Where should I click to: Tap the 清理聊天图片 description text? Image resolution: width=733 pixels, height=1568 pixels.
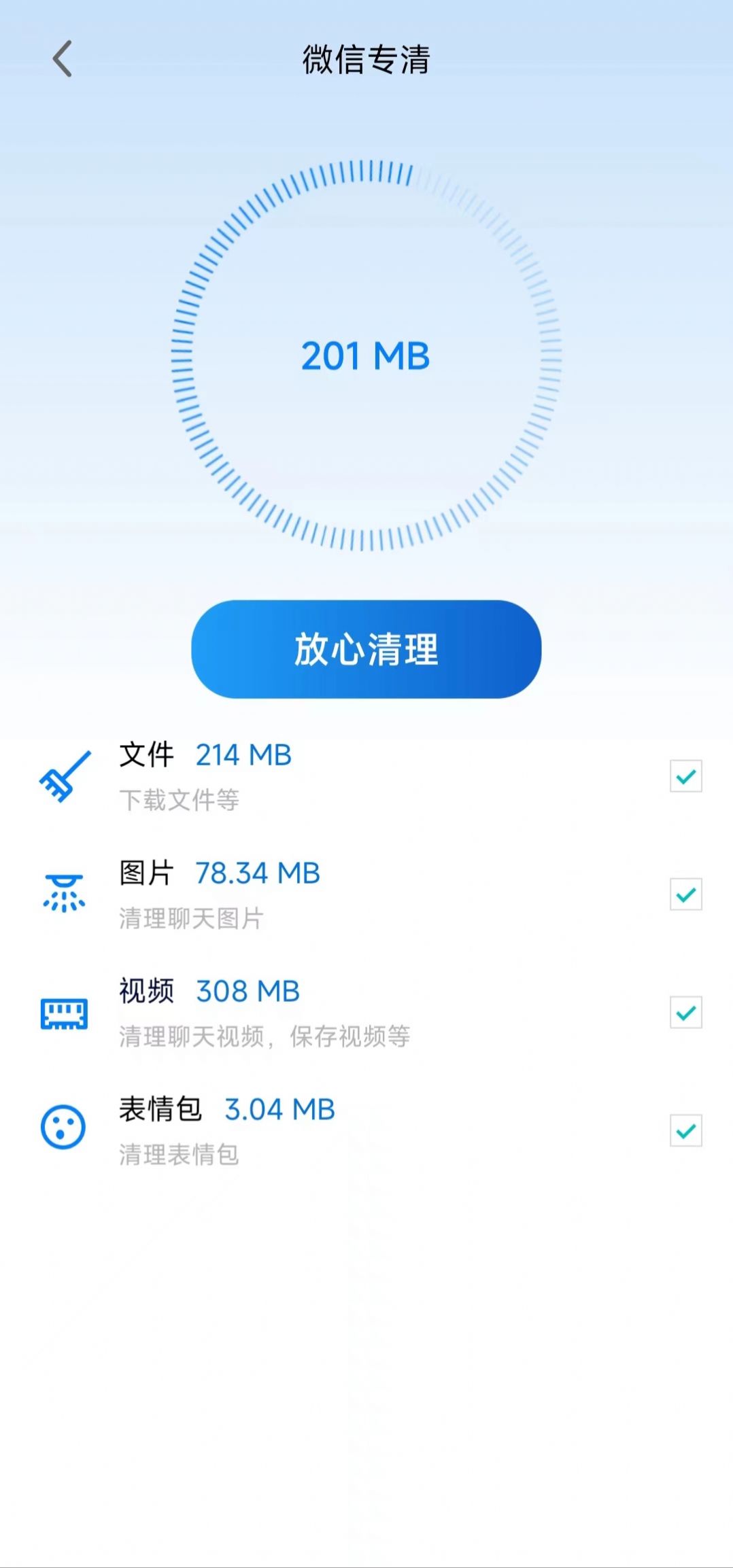[192, 919]
